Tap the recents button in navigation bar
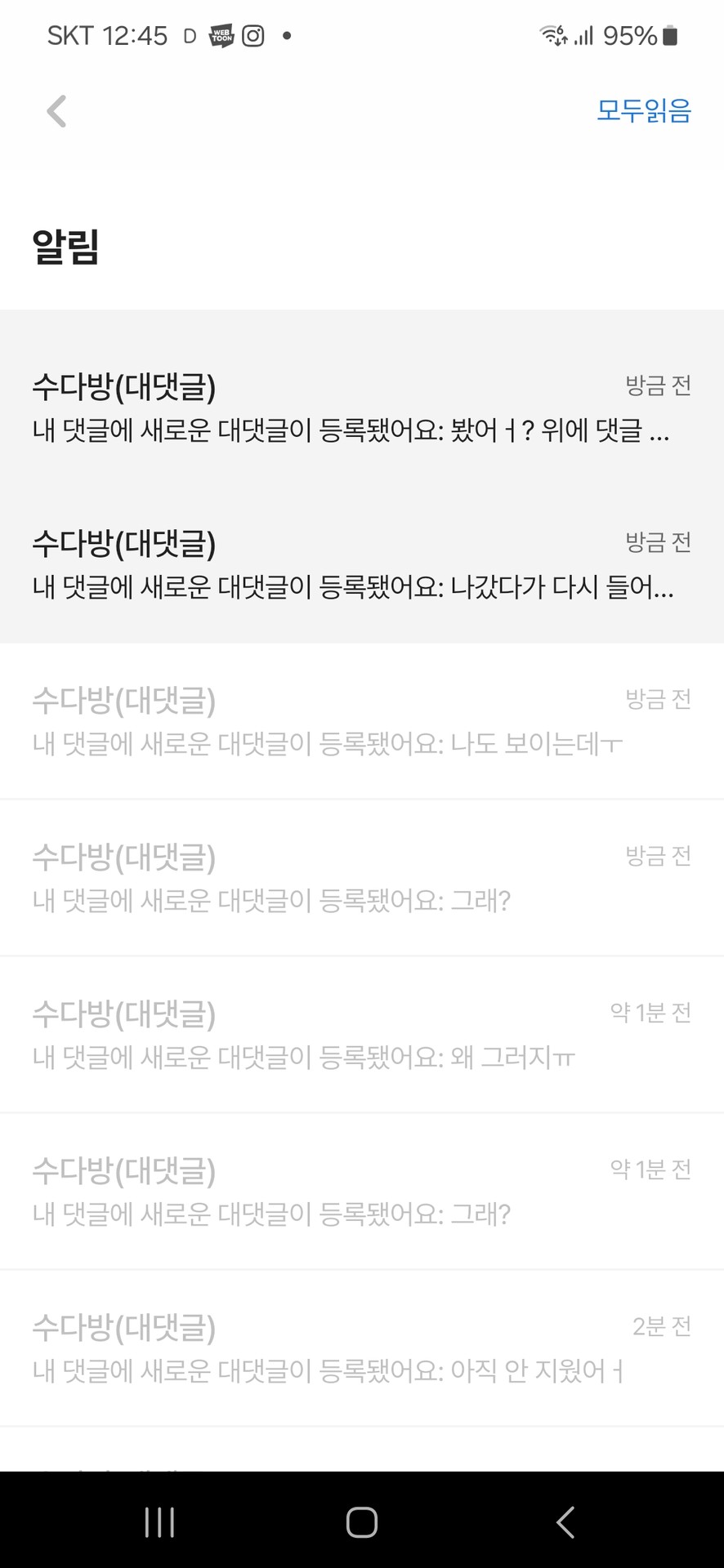This screenshot has width=724, height=1568. (159, 1521)
